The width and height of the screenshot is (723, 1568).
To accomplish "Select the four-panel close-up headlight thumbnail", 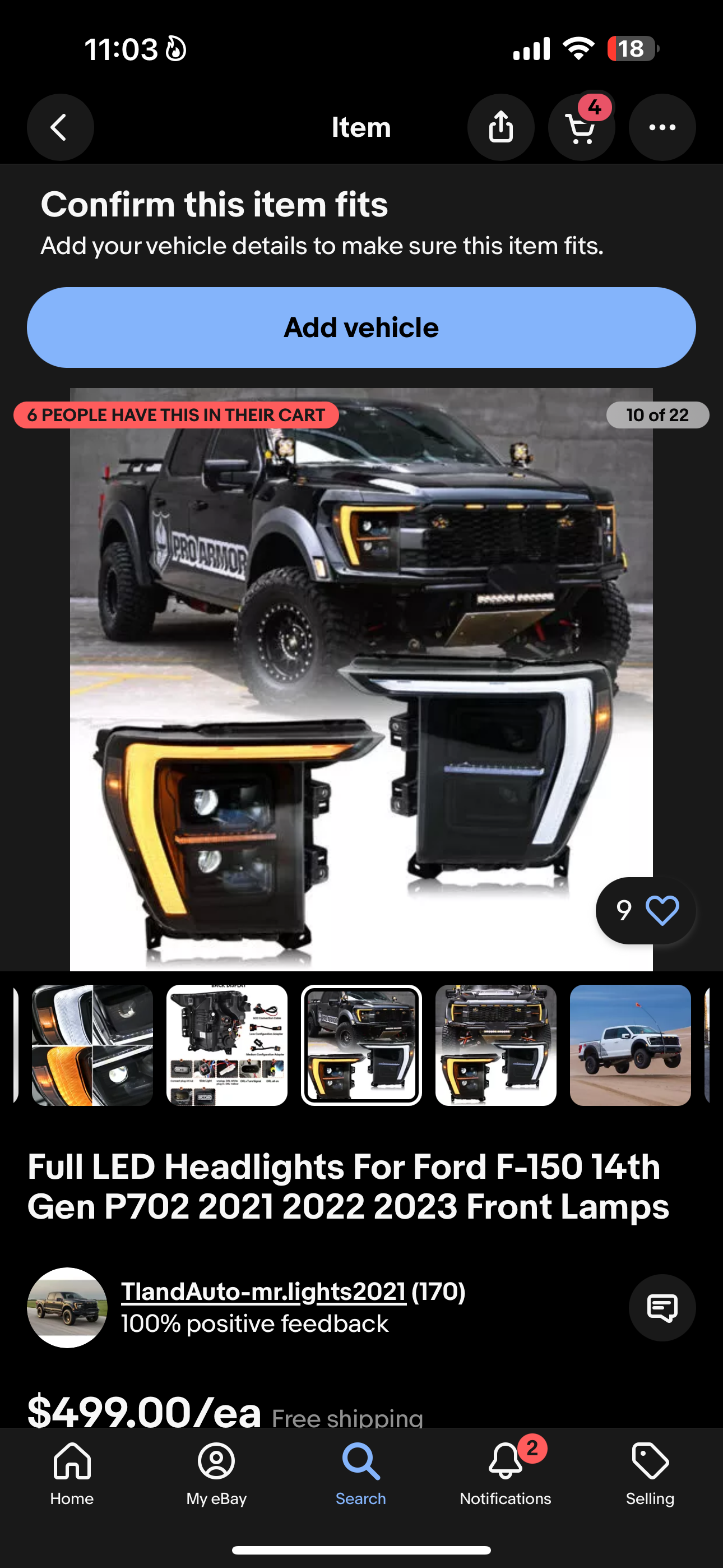I will (92, 1045).
